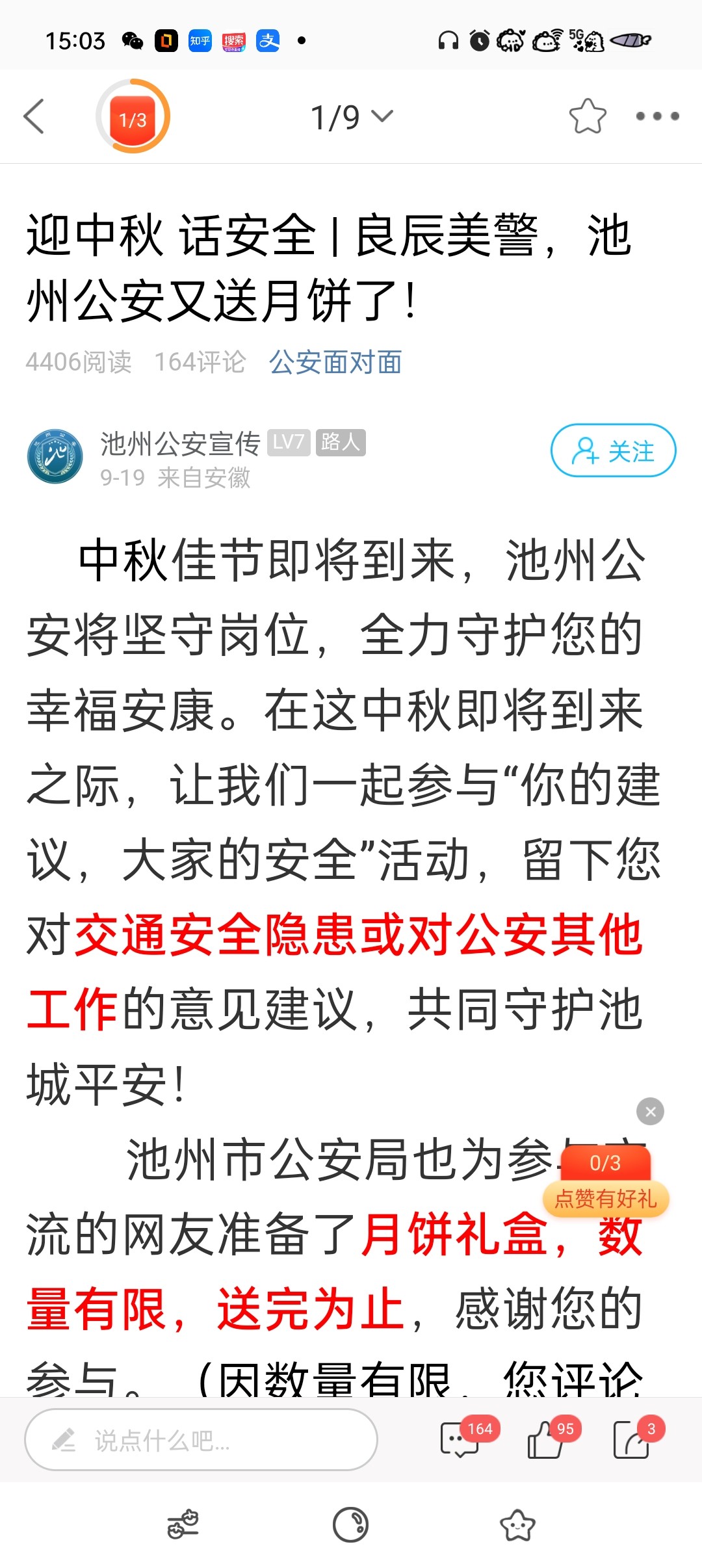Like this post with the thumbs-up
The image size is (702, 1568).
pyautogui.click(x=545, y=1440)
